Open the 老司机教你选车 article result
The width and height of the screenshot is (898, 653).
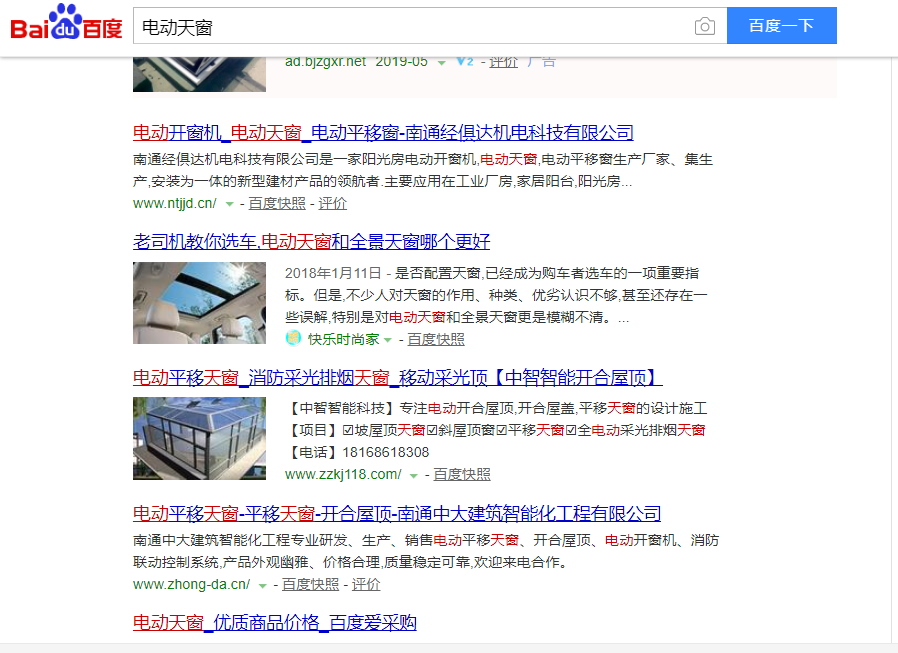311,241
